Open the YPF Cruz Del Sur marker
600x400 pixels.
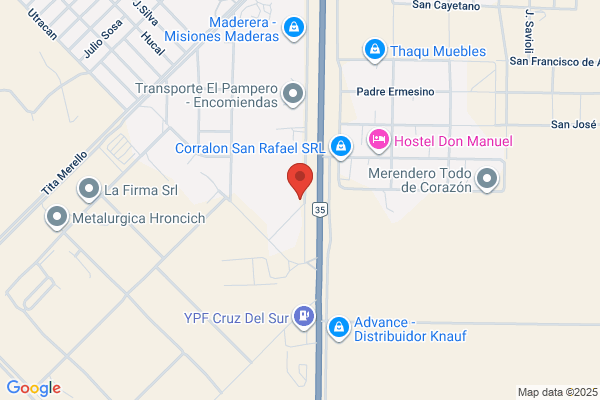click(x=304, y=317)
